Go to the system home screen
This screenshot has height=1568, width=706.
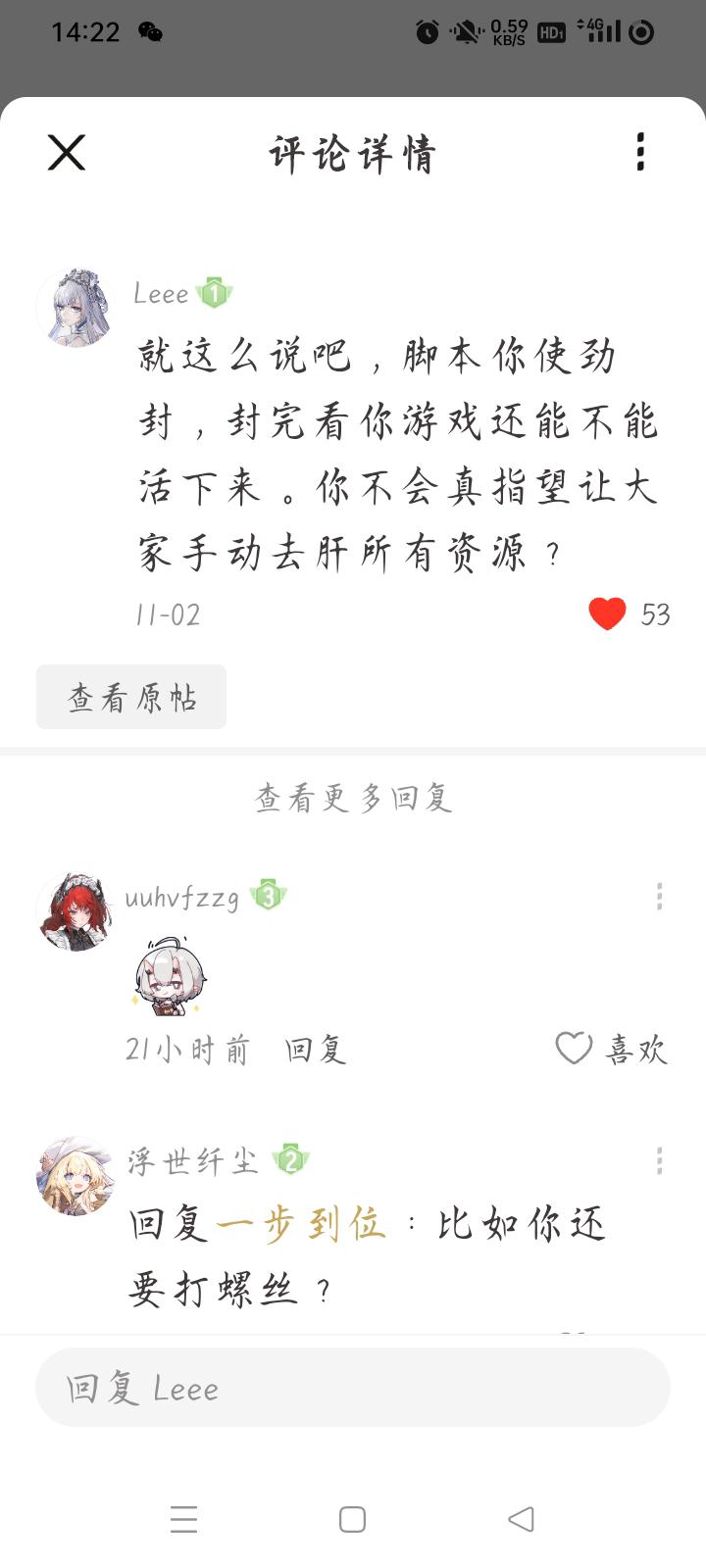352,1519
